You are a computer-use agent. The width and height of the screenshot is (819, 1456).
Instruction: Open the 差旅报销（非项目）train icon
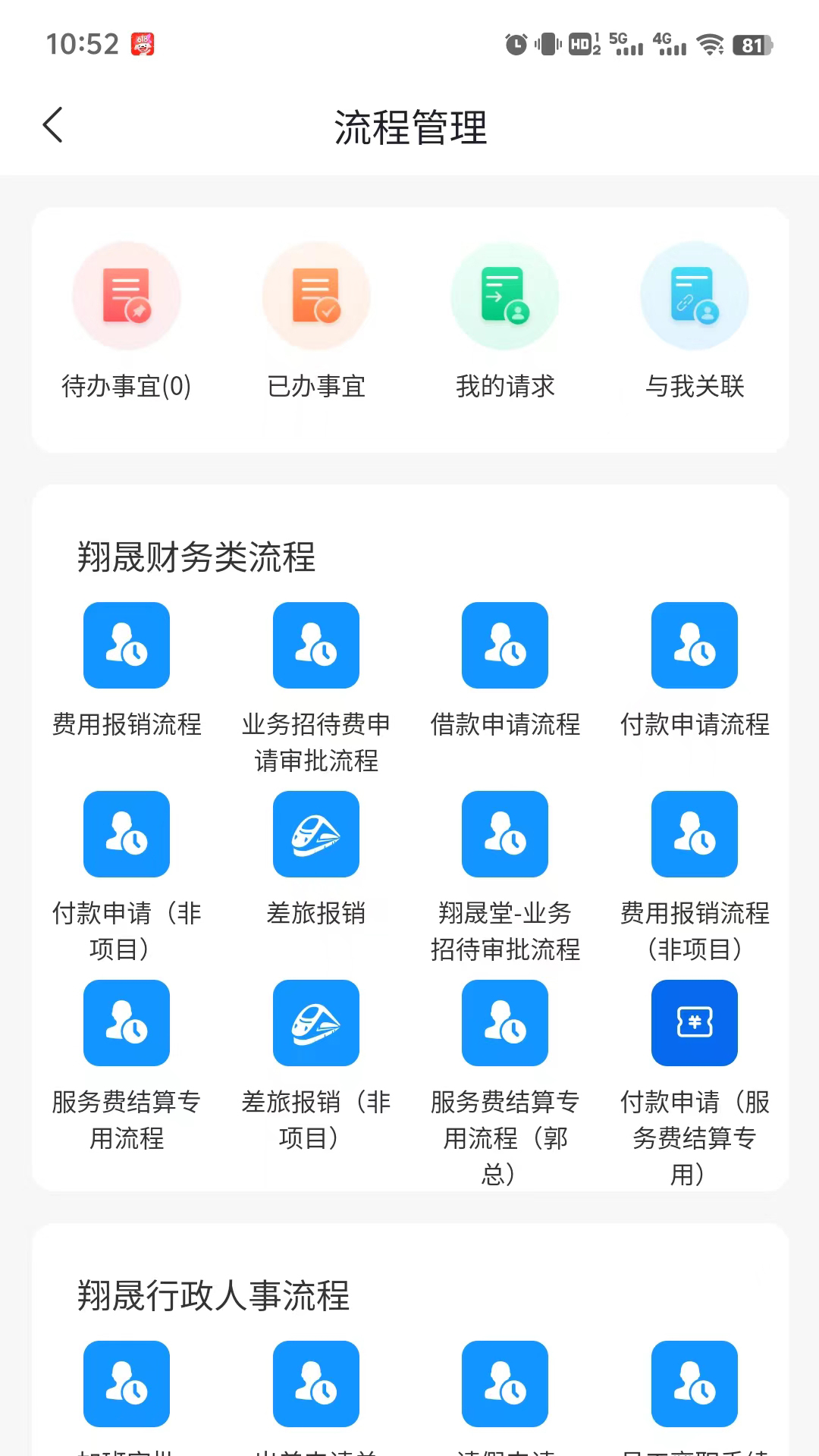(x=315, y=1022)
